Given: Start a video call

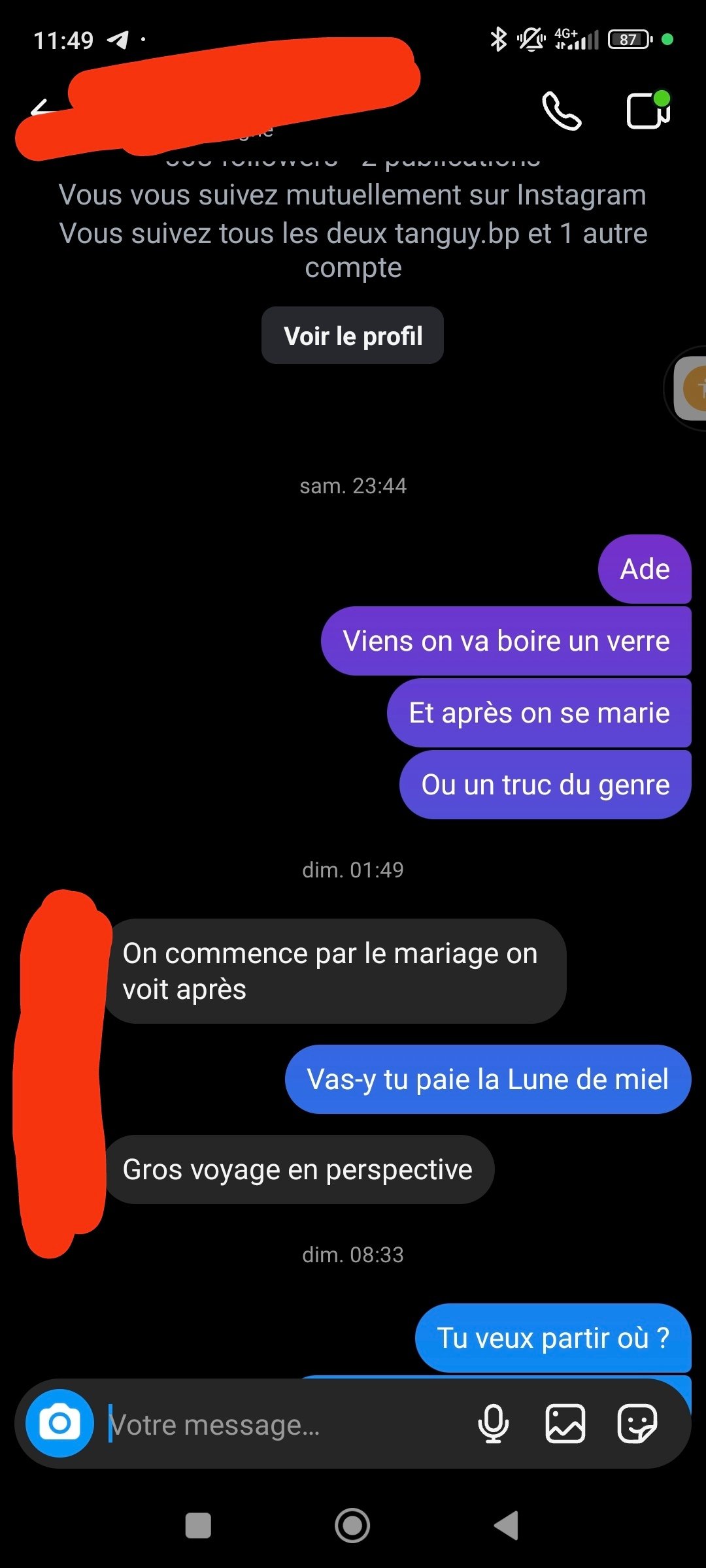Looking at the screenshot, I should pyautogui.click(x=648, y=110).
